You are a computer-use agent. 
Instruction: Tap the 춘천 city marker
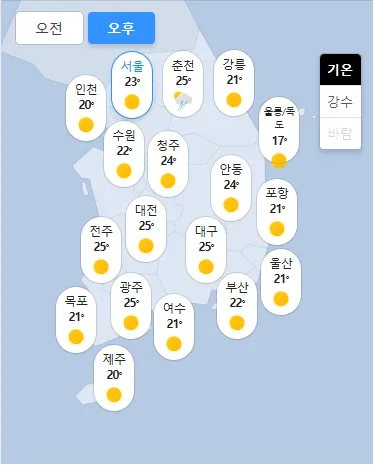(183, 84)
